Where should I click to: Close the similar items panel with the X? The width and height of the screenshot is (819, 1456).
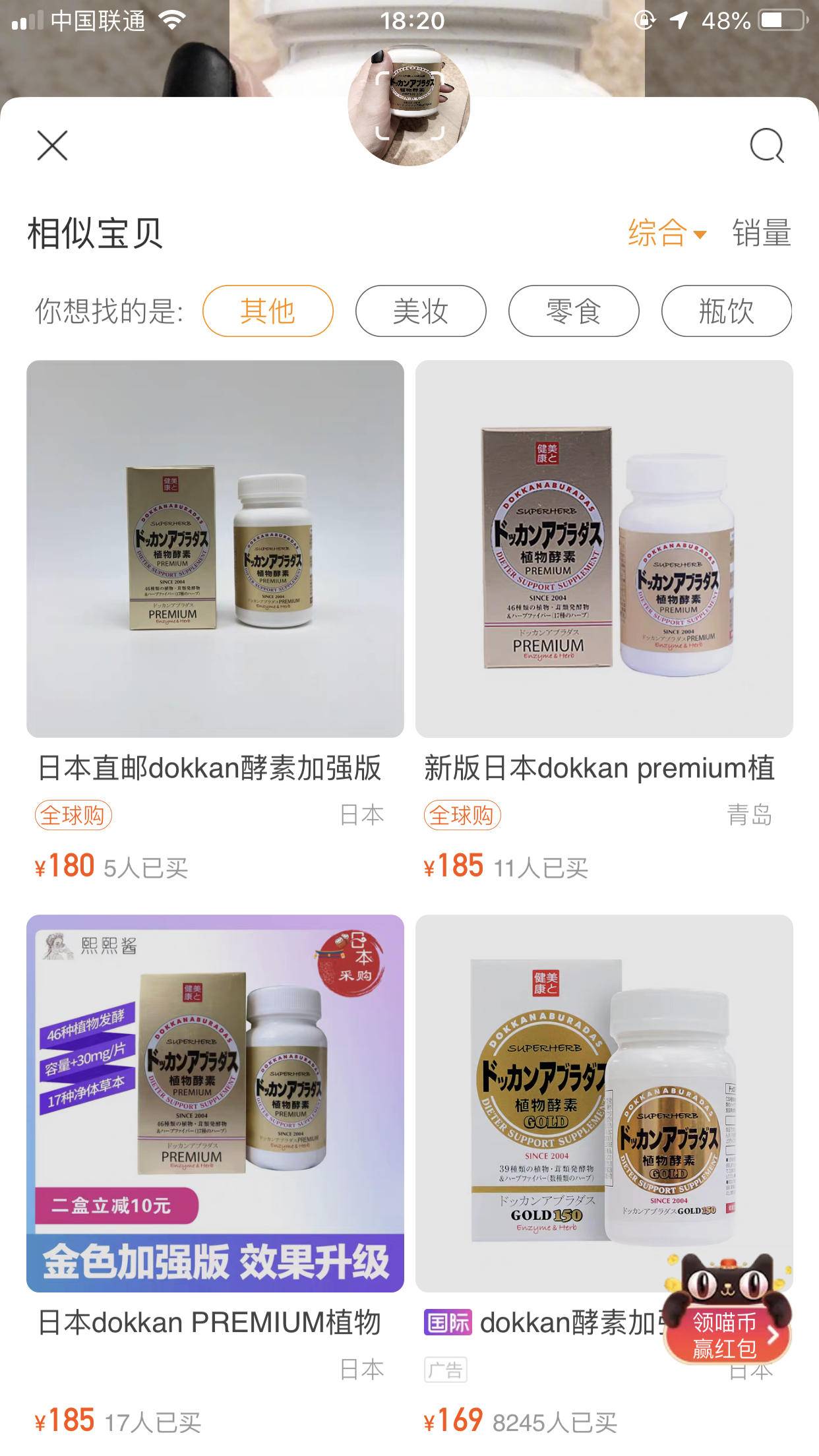pos(51,146)
